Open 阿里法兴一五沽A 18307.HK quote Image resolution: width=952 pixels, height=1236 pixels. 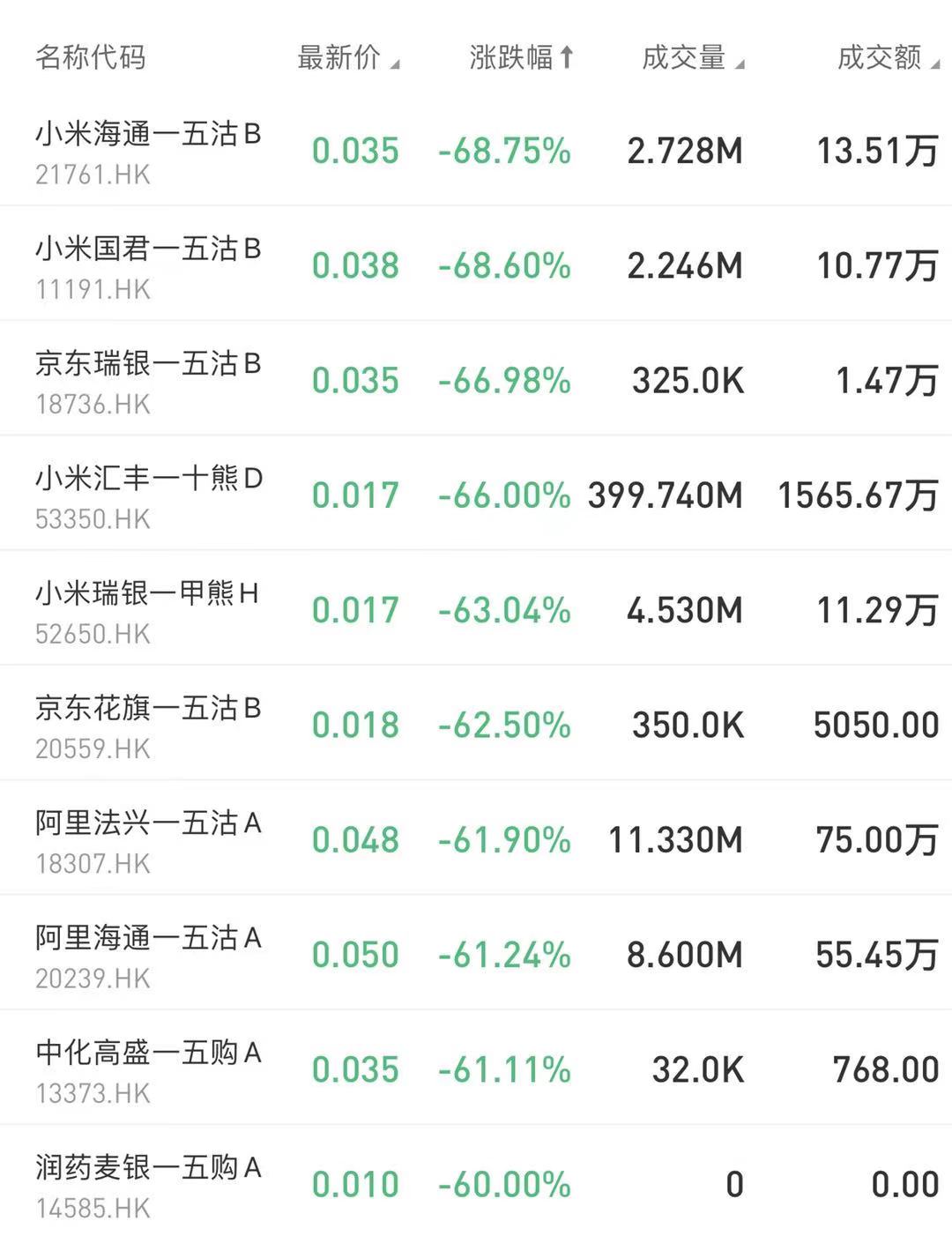[148, 840]
